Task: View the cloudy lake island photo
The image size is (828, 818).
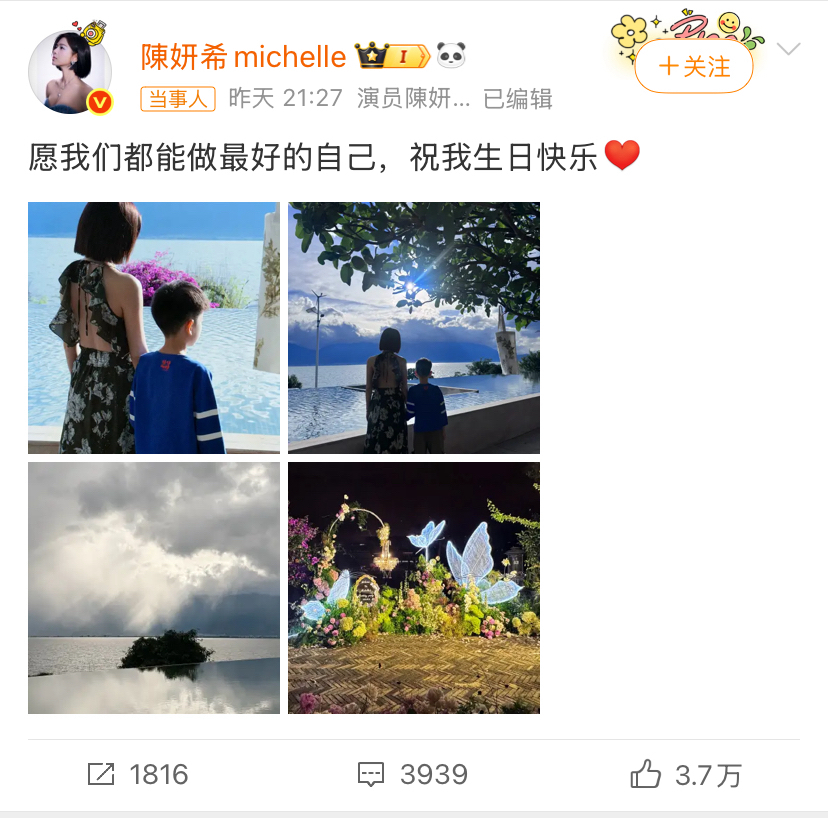Action: [x=154, y=588]
